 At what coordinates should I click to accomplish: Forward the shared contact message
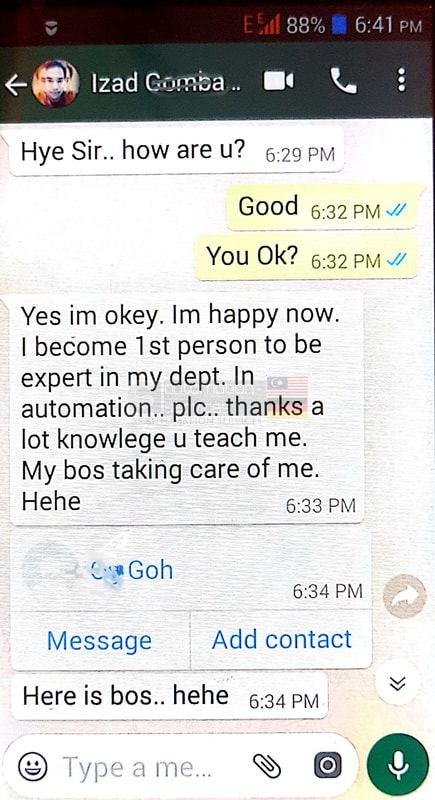tap(404, 596)
